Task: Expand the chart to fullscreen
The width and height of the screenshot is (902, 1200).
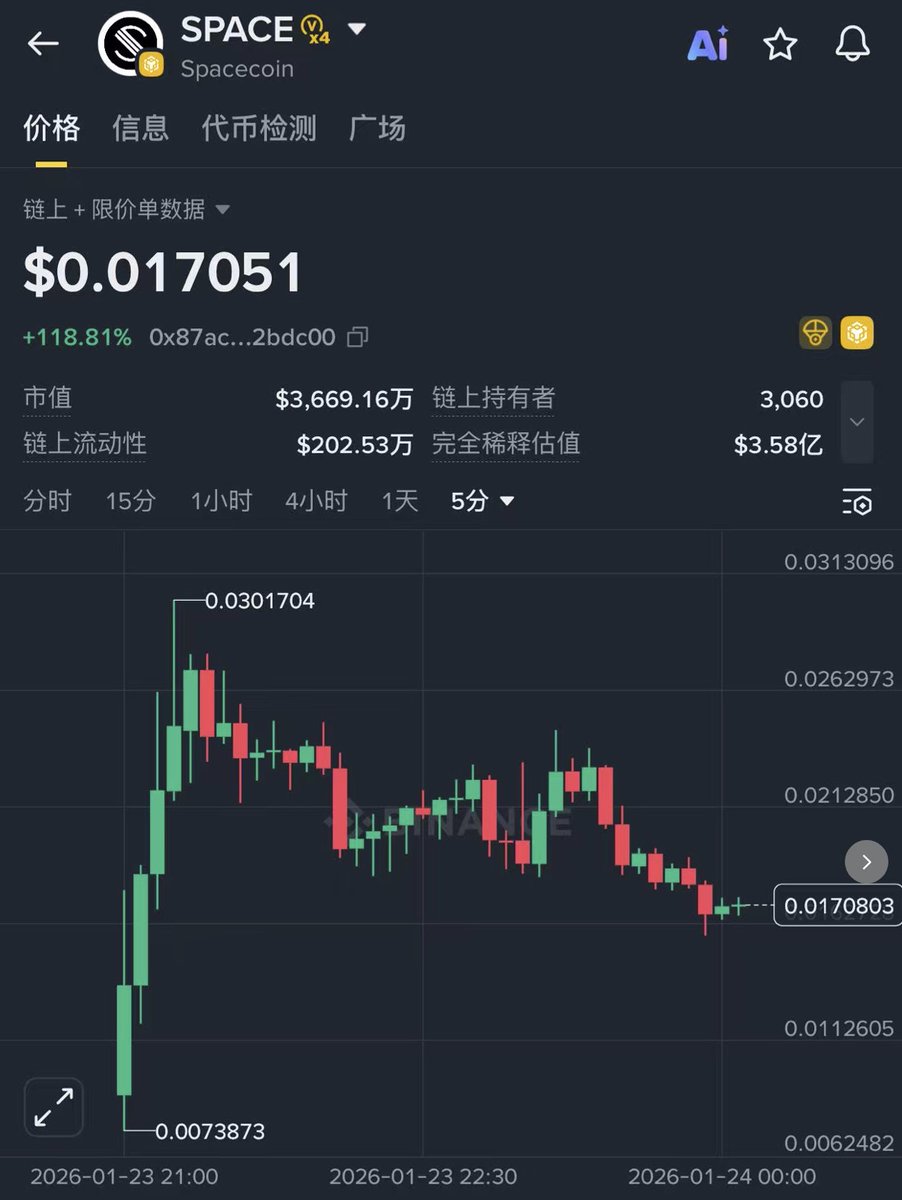Action: coord(53,1107)
